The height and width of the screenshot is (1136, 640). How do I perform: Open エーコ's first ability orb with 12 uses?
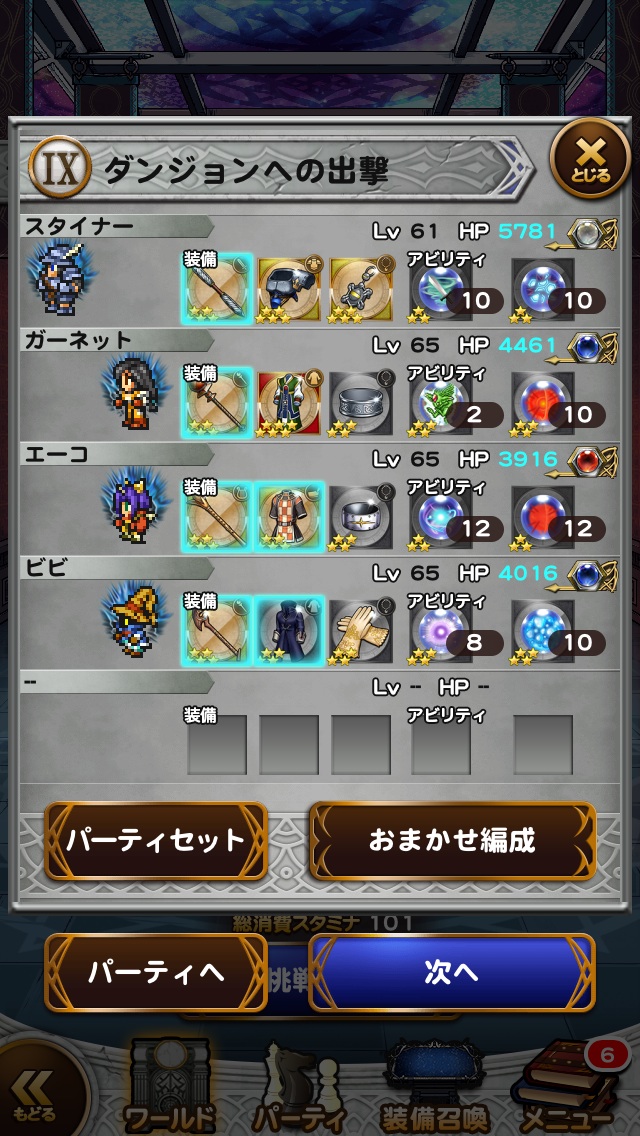pyautogui.click(x=442, y=517)
